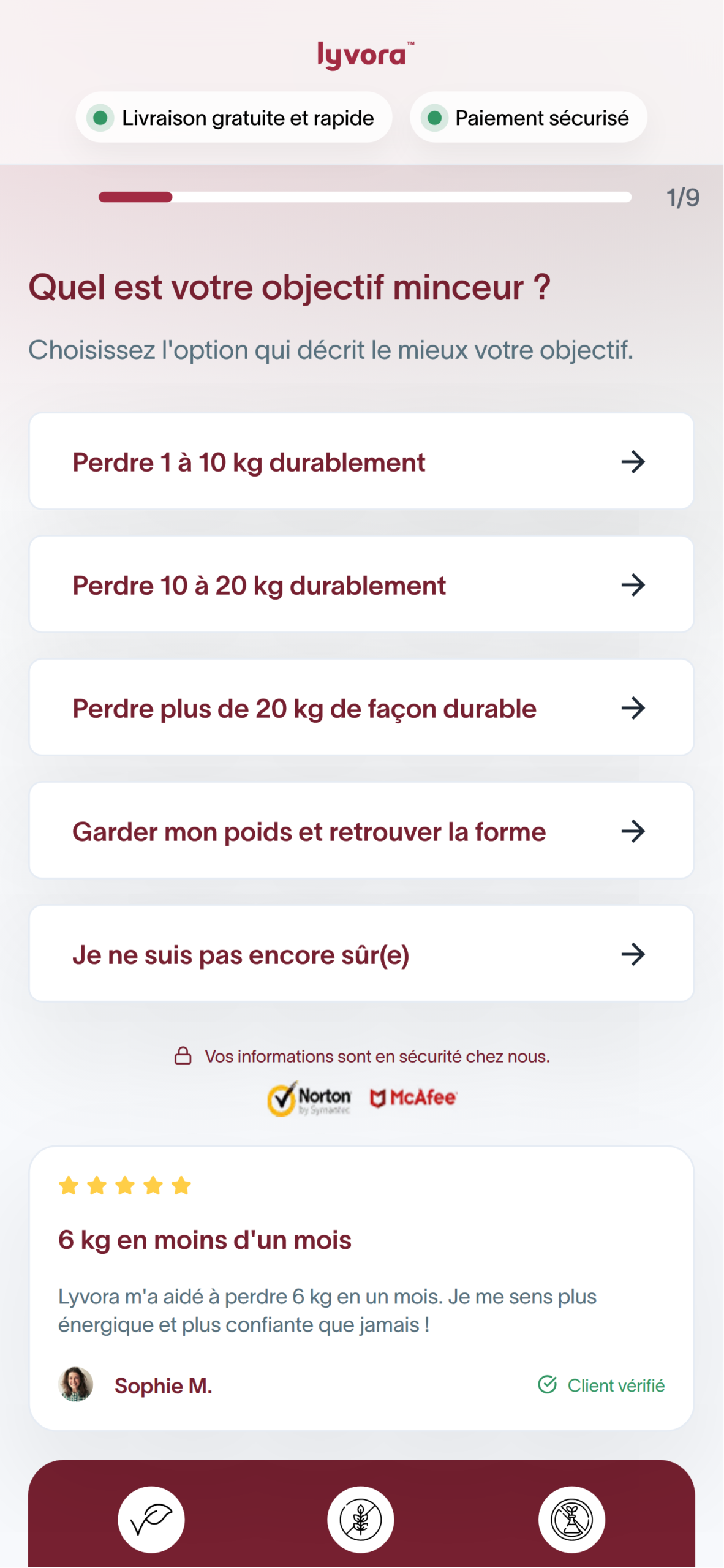Click the arrow on Perdre plus de 20 kg
724x1568 pixels.
(x=633, y=708)
